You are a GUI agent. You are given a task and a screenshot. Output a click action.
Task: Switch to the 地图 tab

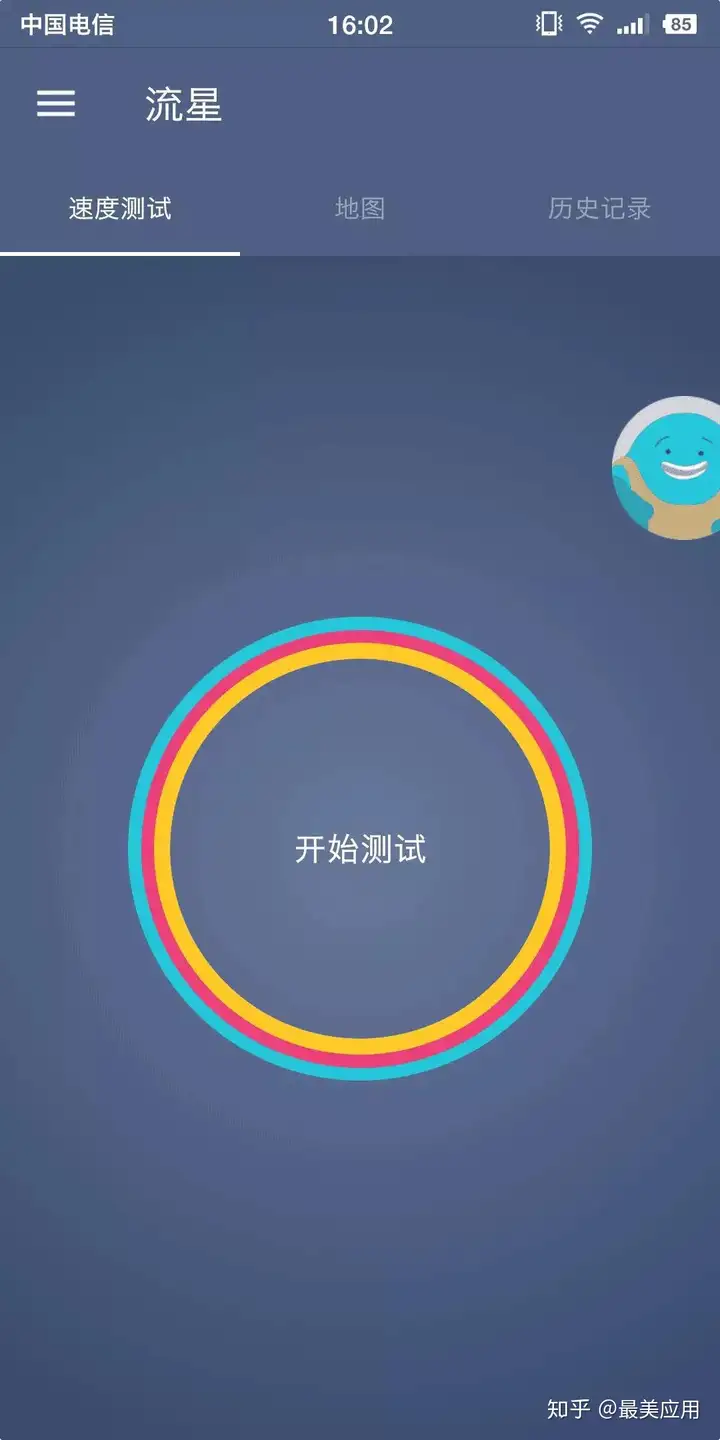(360, 208)
